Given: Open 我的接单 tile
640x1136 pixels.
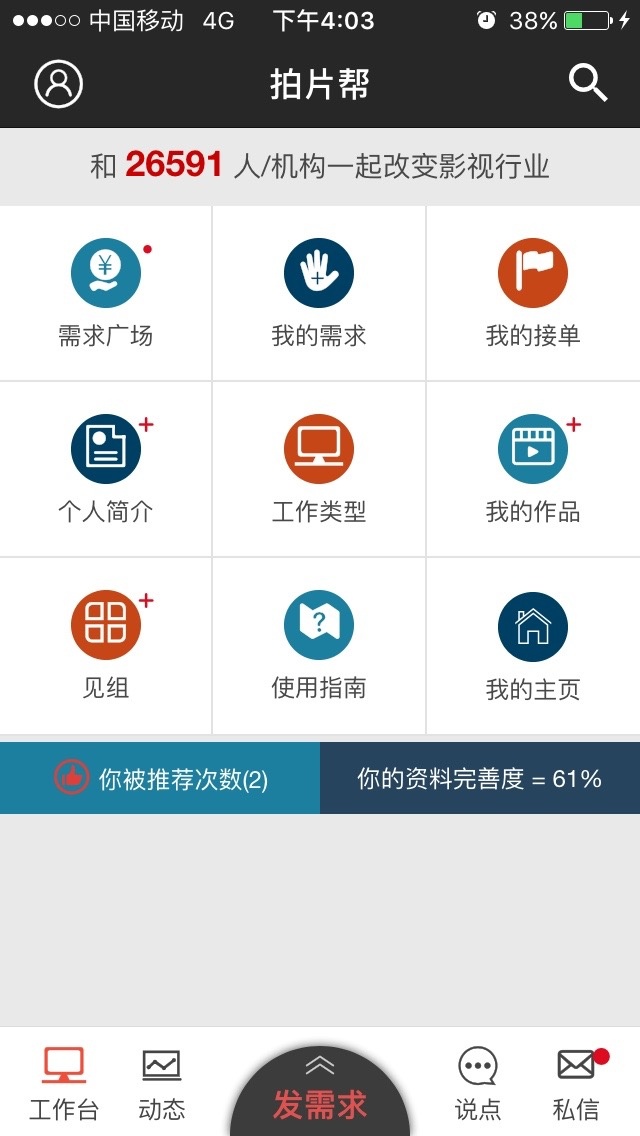Looking at the screenshot, I should (533, 294).
